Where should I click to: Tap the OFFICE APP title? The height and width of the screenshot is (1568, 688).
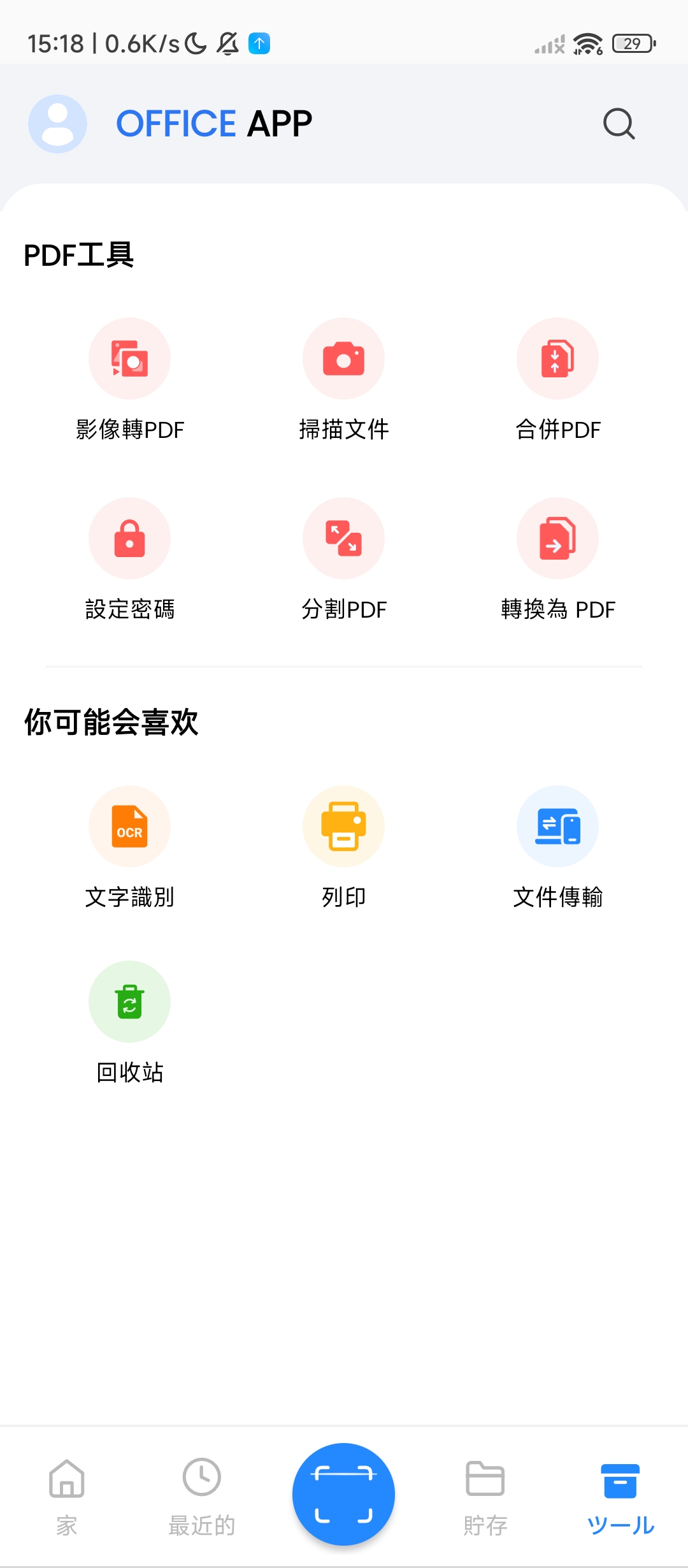point(213,123)
